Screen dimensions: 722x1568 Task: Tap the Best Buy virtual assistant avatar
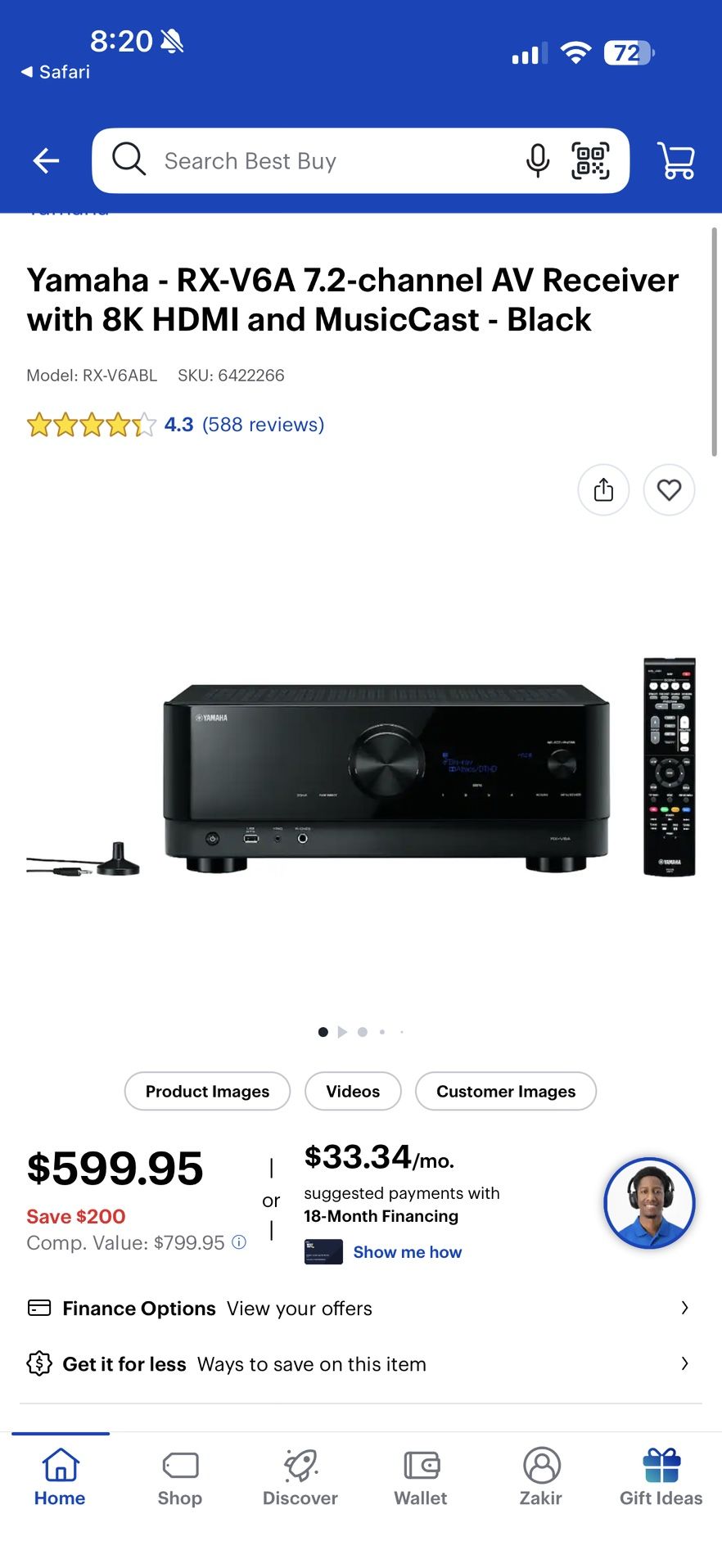tap(648, 1203)
